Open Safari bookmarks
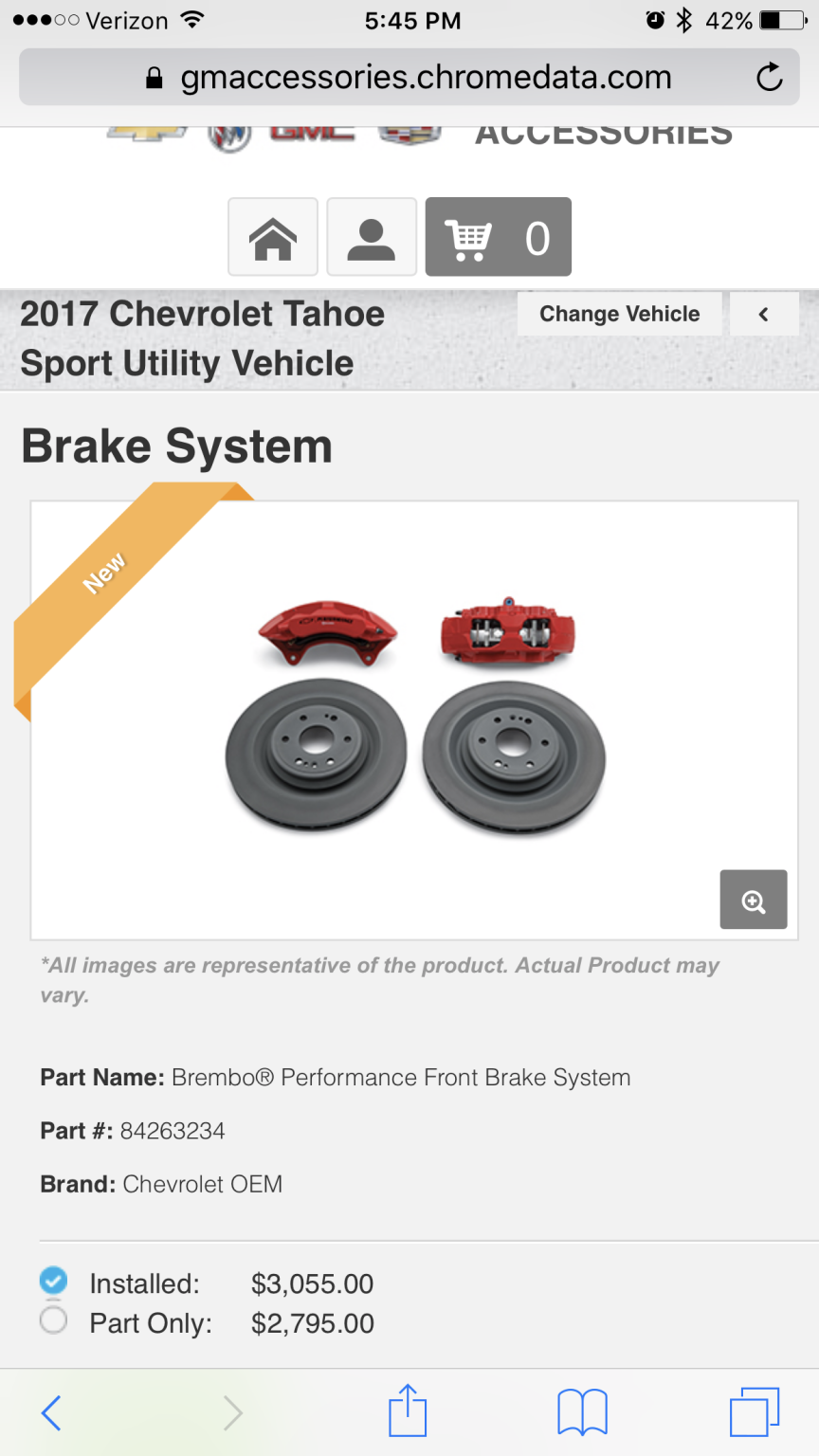 pos(582,1413)
